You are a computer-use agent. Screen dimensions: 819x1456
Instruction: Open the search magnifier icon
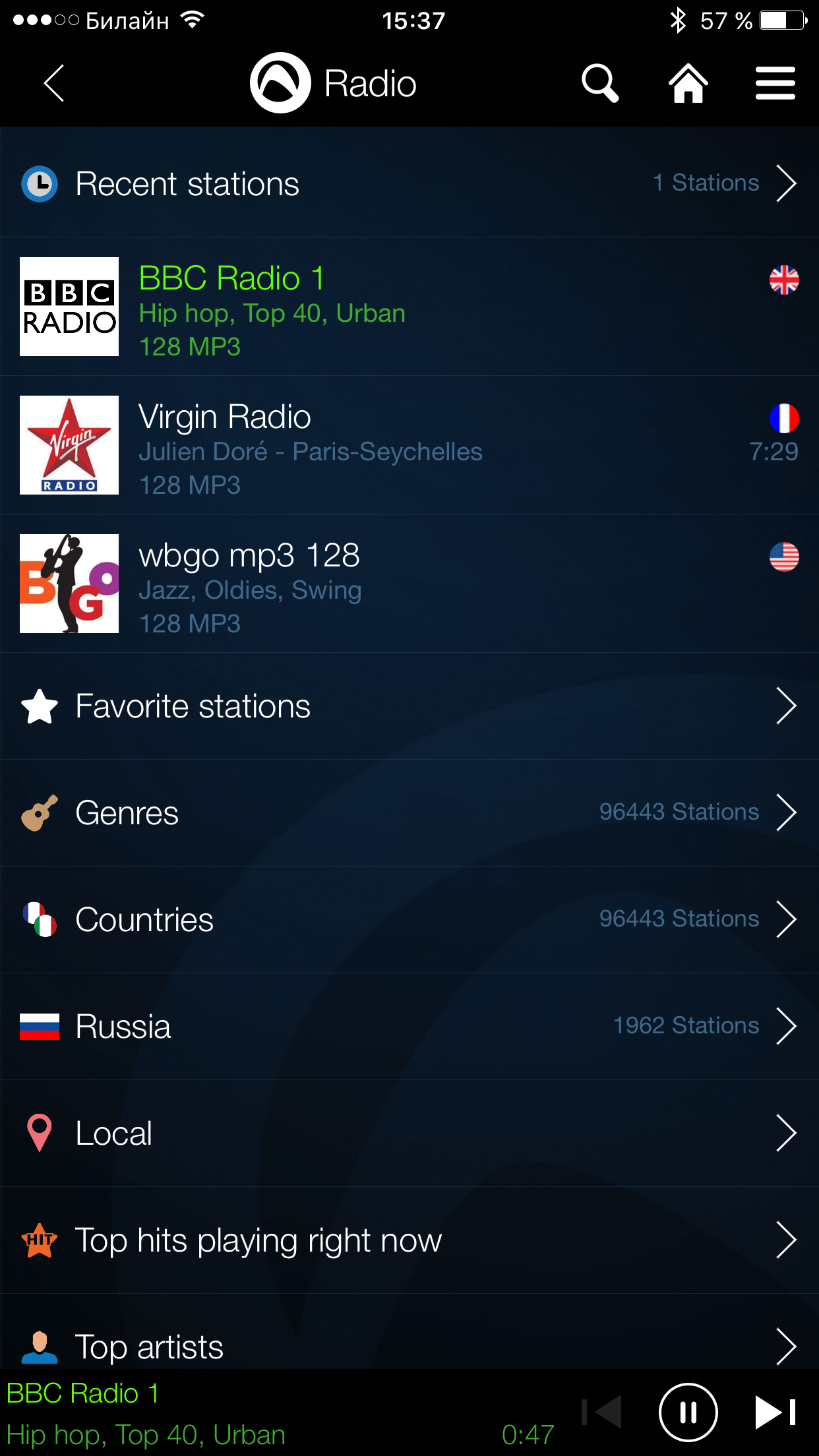click(599, 83)
